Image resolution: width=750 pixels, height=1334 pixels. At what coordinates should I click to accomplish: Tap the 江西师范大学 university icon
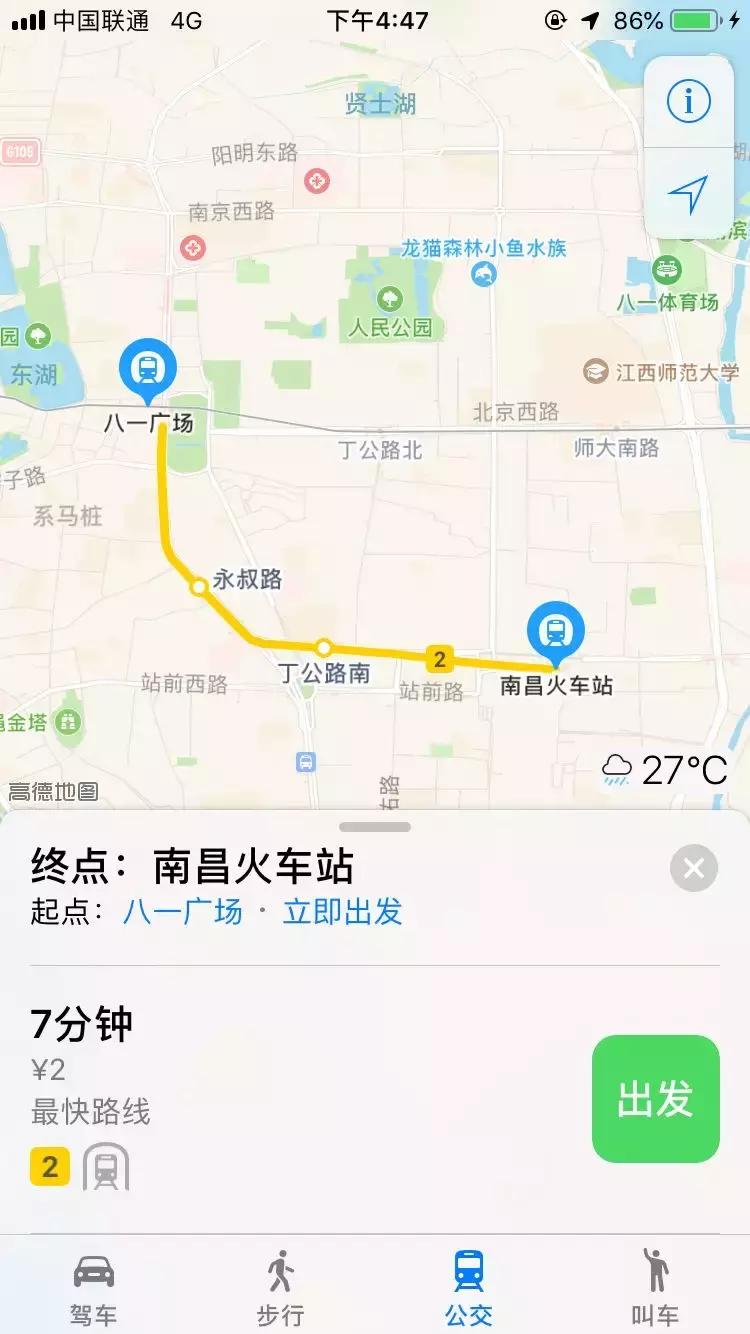tap(595, 368)
